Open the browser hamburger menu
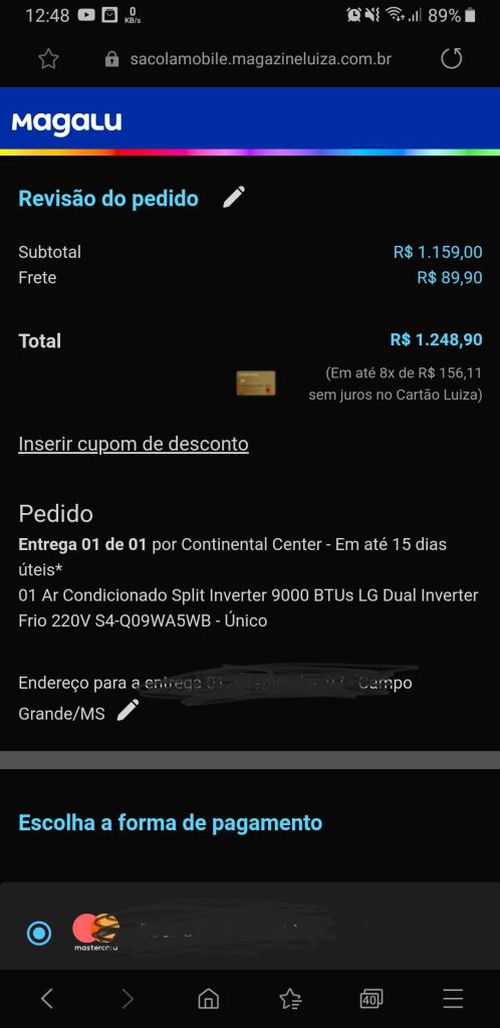 tap(453, 999)
